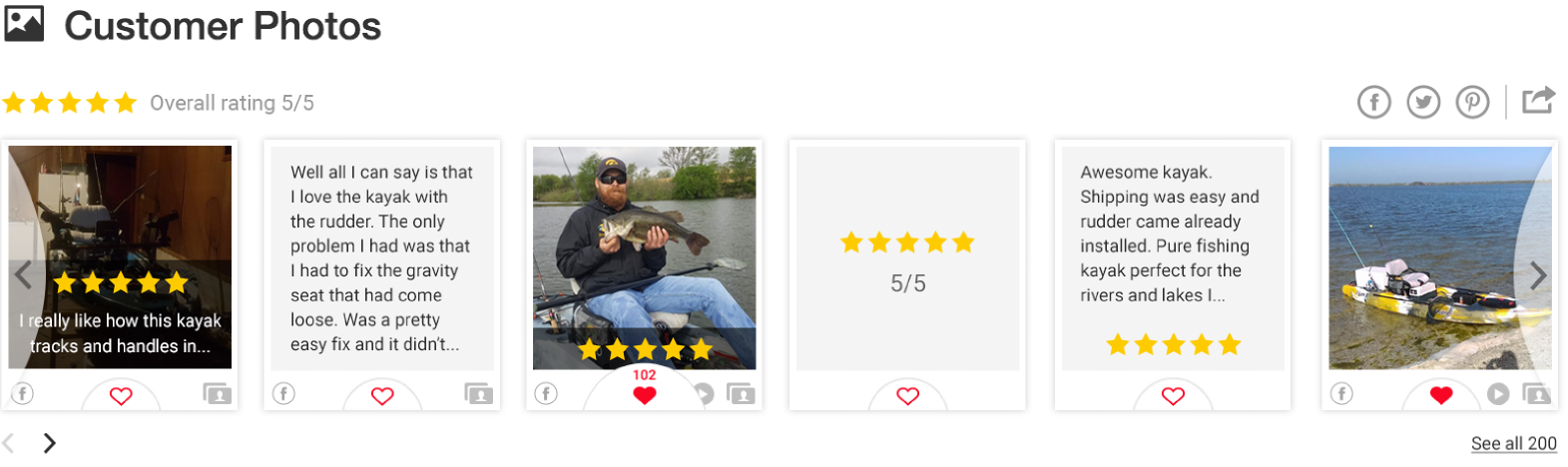Viewport: 1568px width, 467px height.
Task: Advance the carousel over the kayak photo
Action: (1538, 275)
